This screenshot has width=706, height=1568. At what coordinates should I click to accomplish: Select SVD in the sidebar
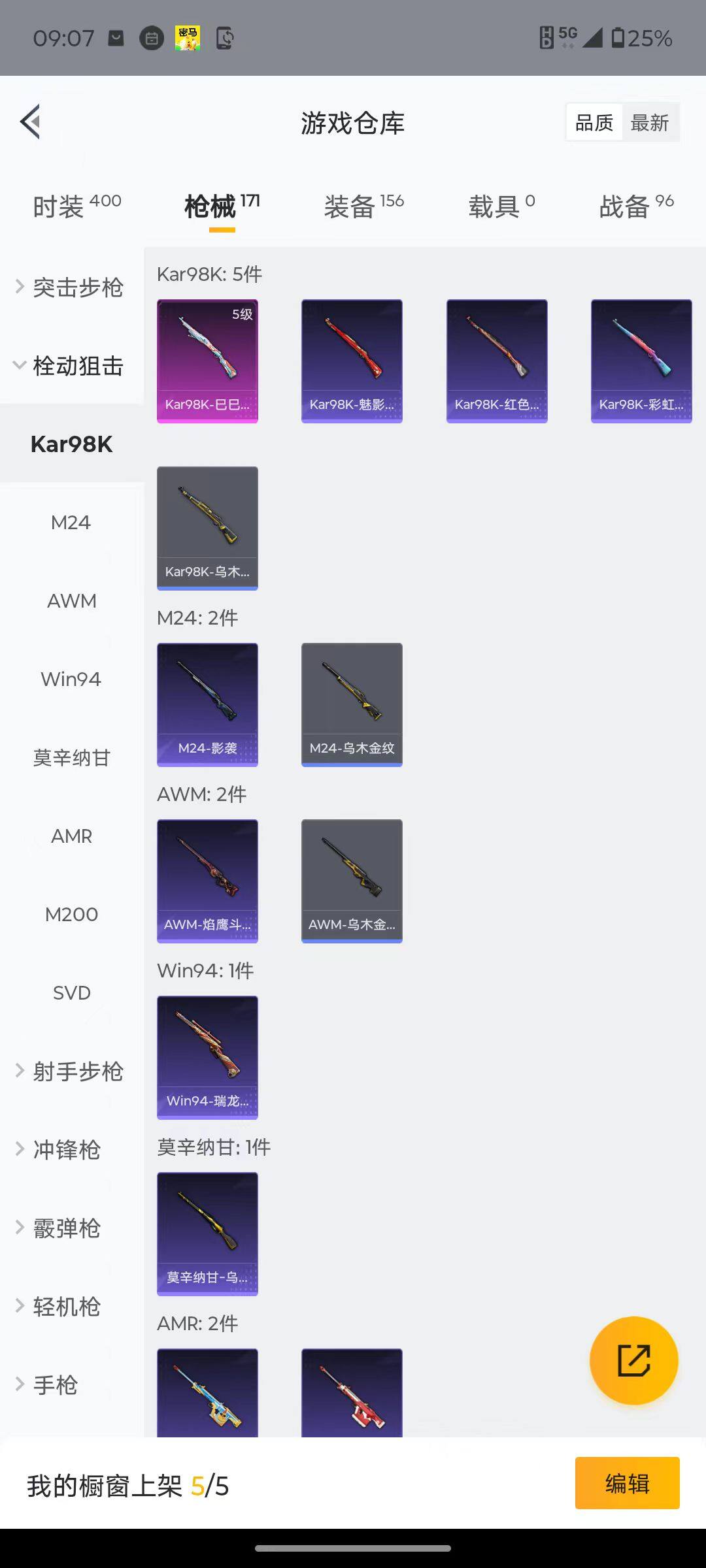click(71, 992)
